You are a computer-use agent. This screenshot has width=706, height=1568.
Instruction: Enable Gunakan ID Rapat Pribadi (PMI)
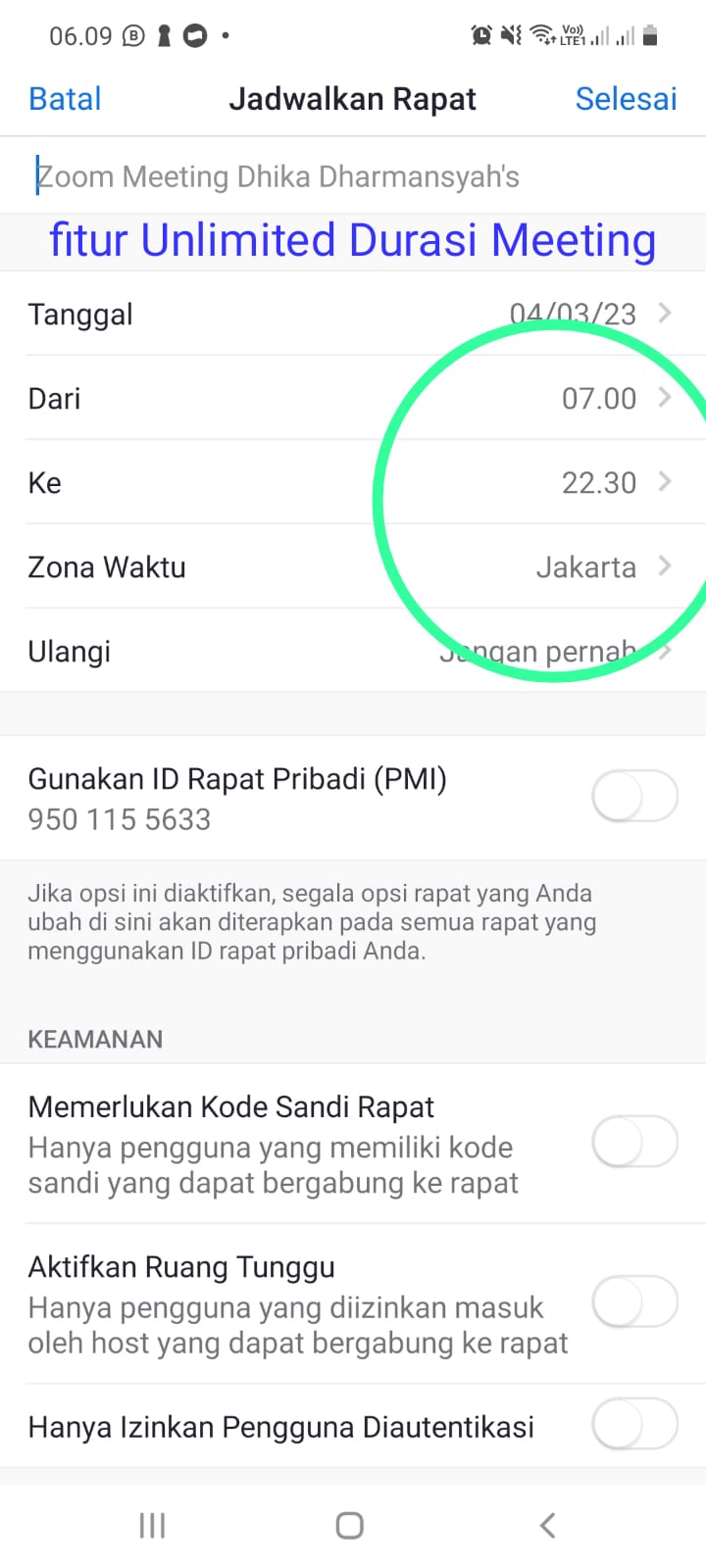tap(634, 796)
